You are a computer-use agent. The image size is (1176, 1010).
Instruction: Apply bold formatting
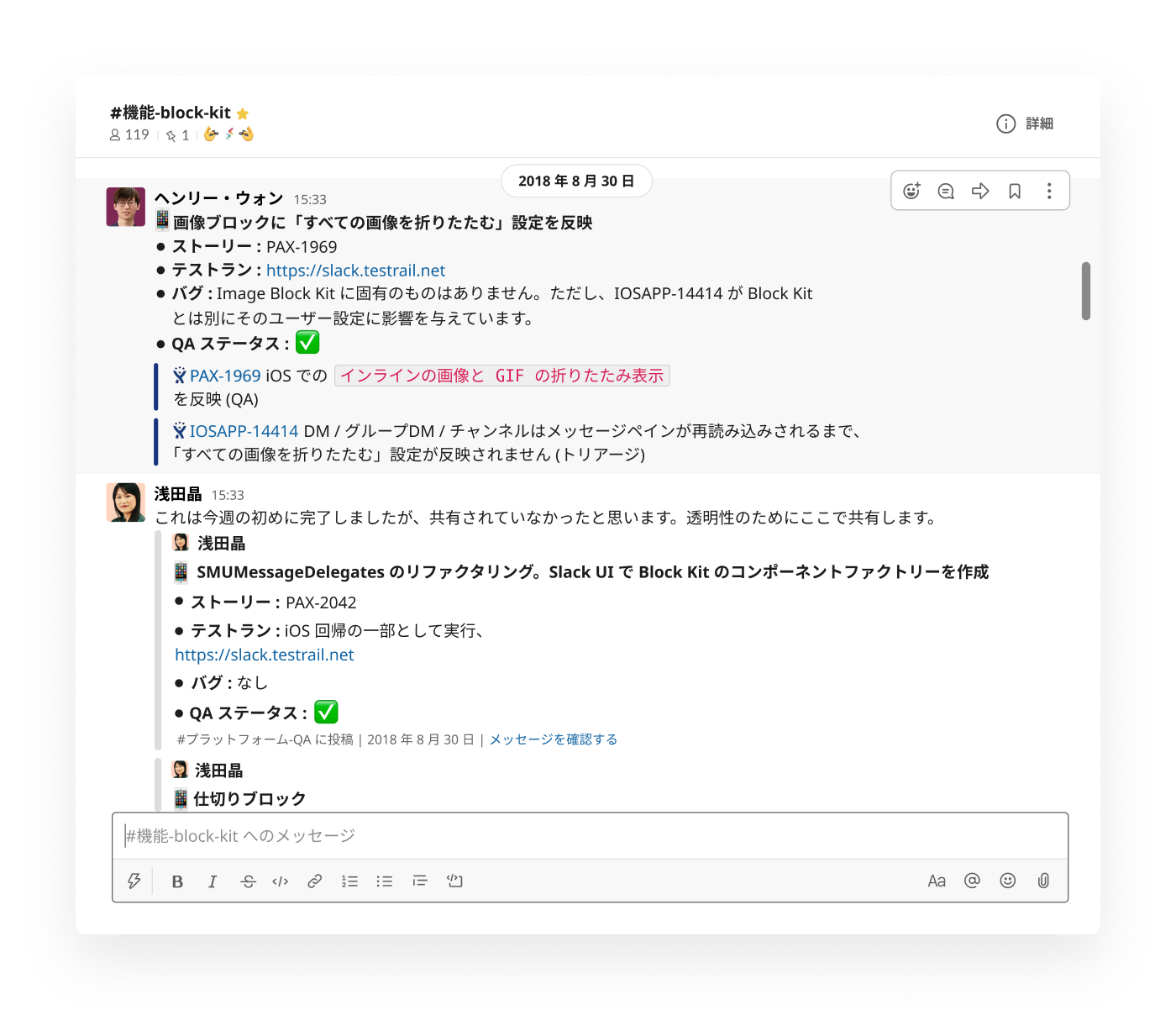[x=177, y=881]
